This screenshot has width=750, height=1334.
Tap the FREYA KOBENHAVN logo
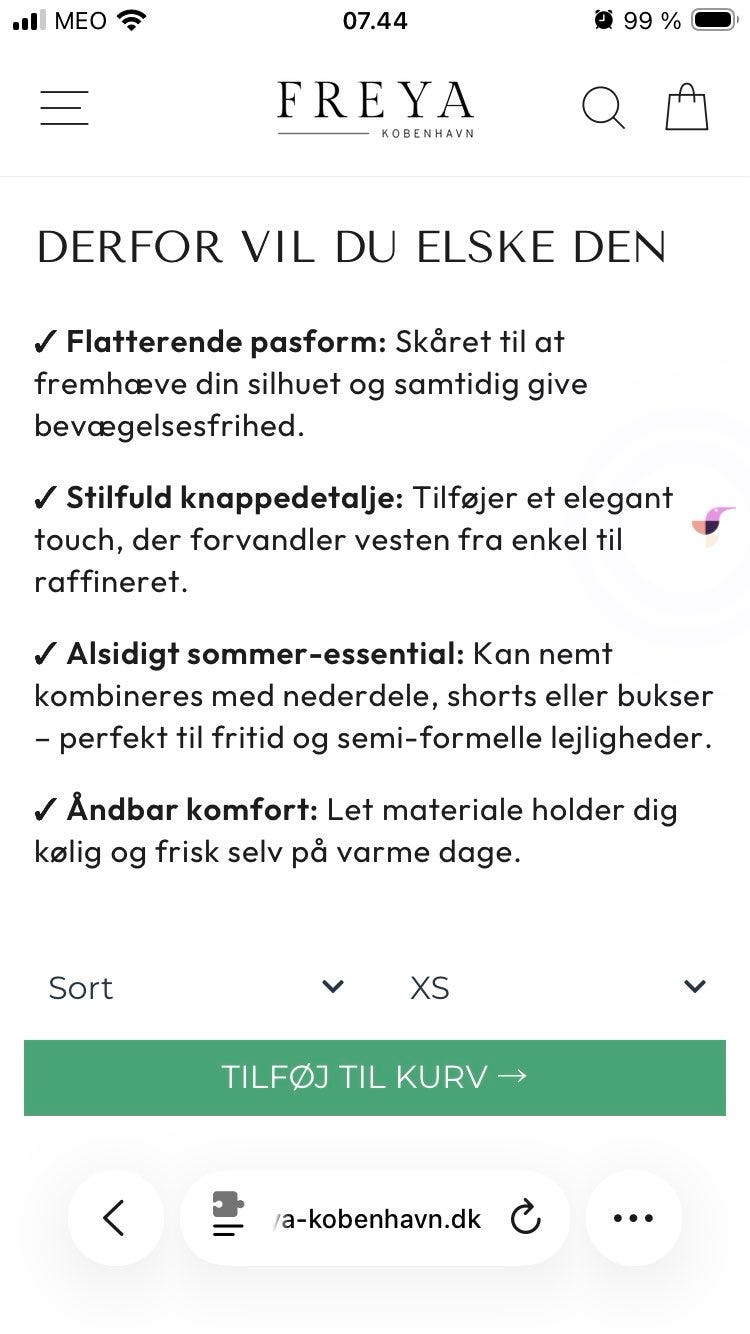(x=374, y=107)
